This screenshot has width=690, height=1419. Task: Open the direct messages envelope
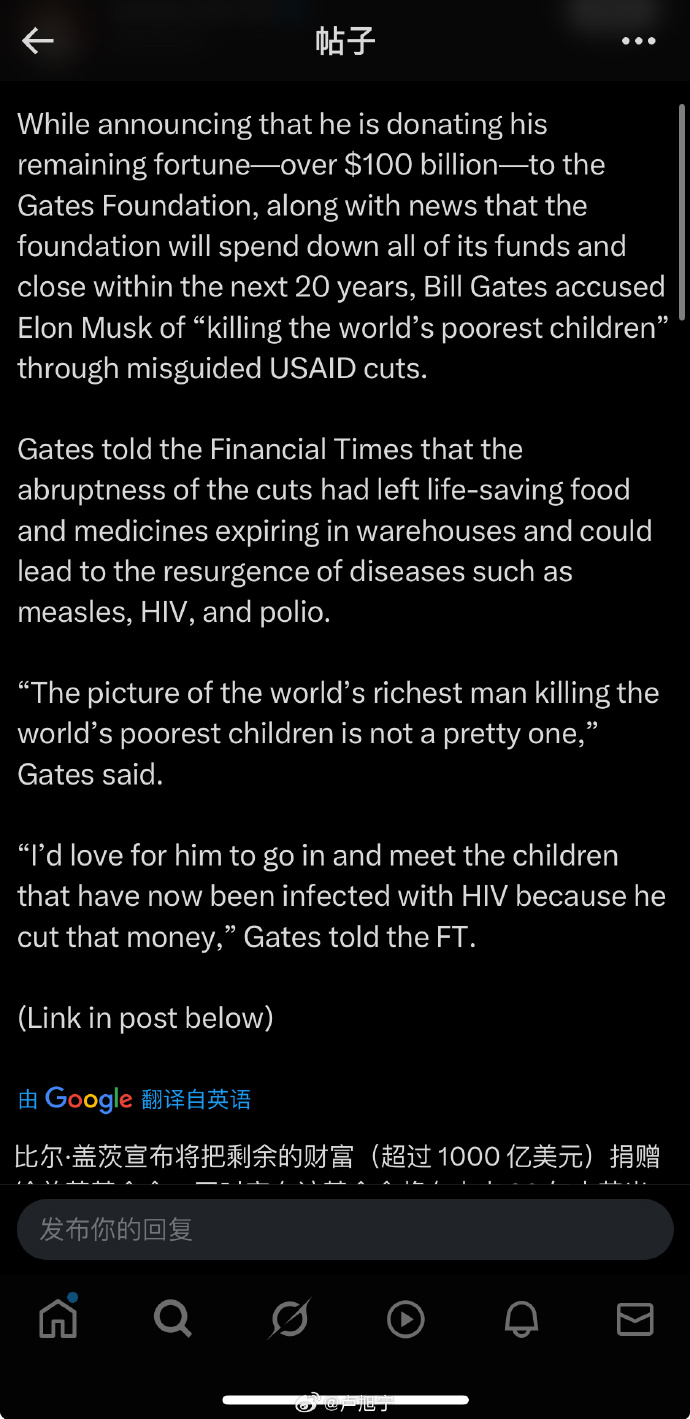[635, 1319]
